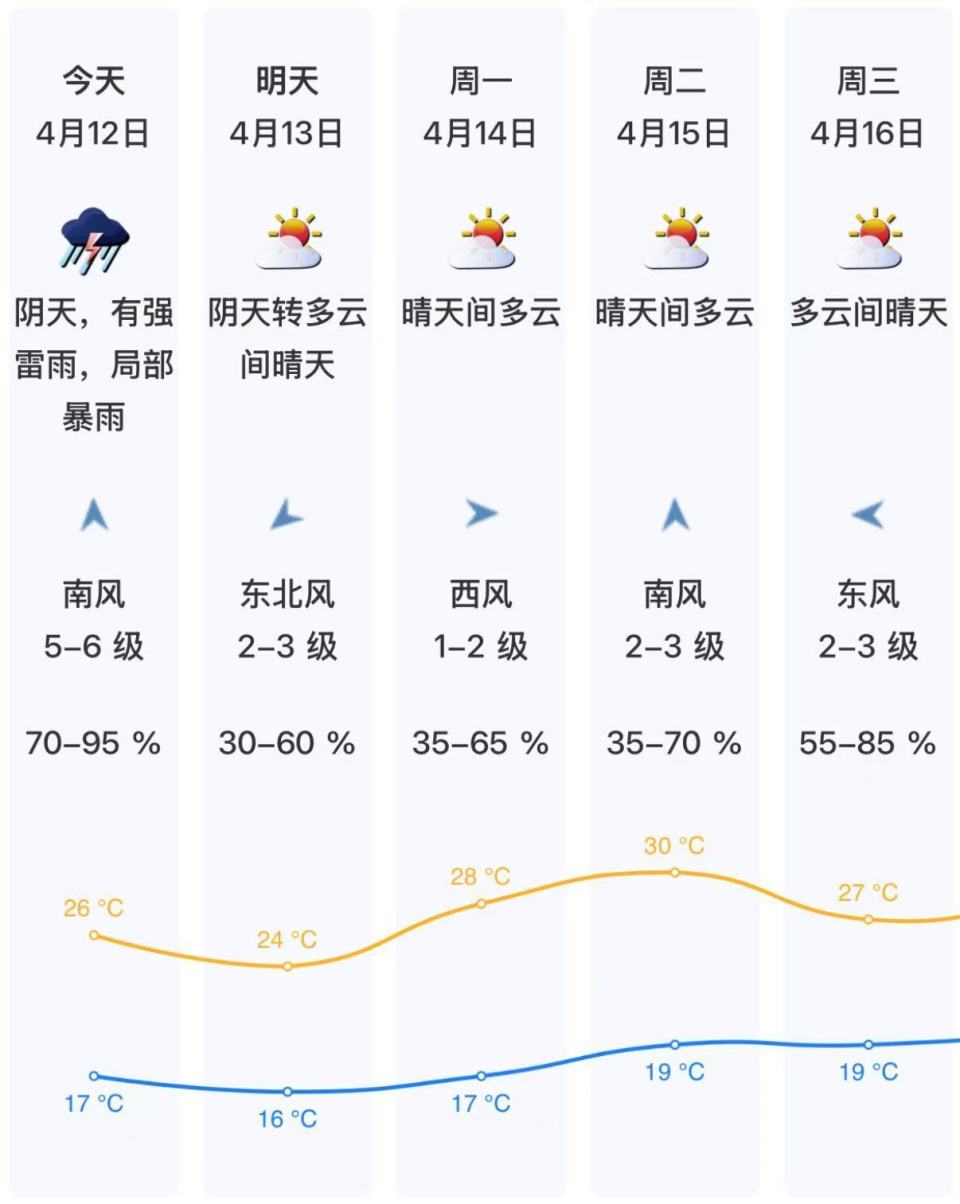960x1204 pixels.
Task: Click the south wind arrow for today
Action: [94, 512]
